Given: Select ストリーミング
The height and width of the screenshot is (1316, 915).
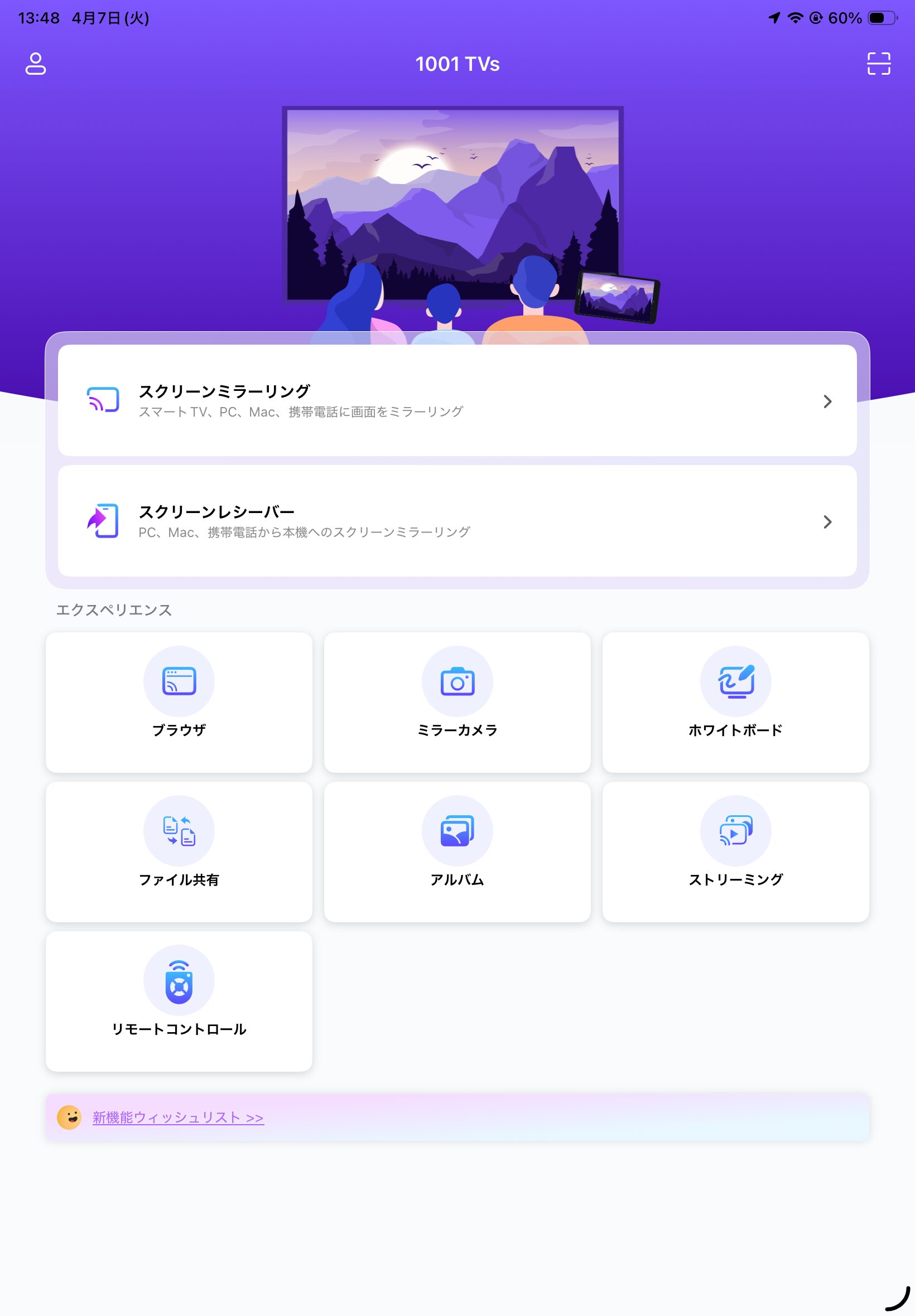Looking at the screenshot, I should [x=735, y=851].
